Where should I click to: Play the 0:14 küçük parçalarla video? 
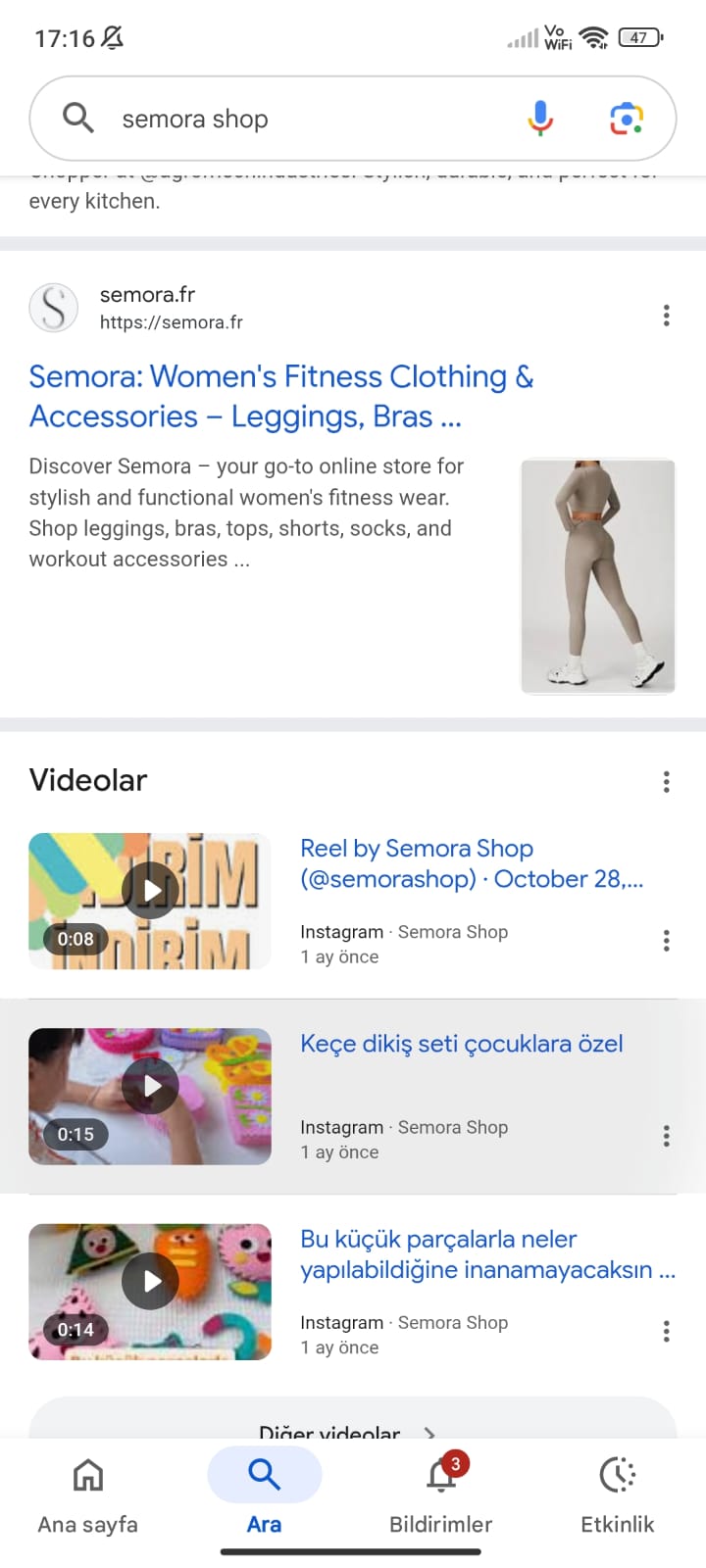click(x=150, y=1291)
